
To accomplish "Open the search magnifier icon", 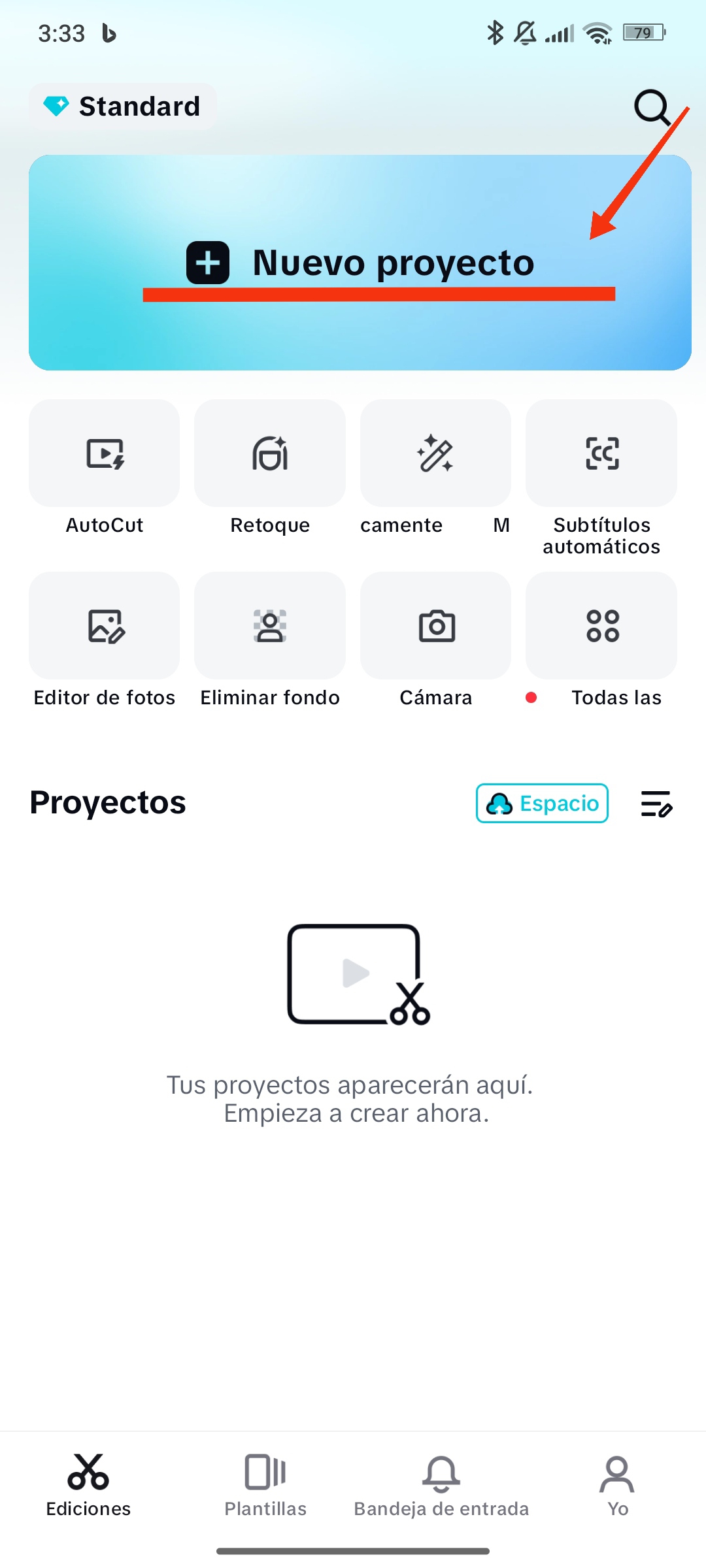I will pyautogui.click(x=652, y=106).
